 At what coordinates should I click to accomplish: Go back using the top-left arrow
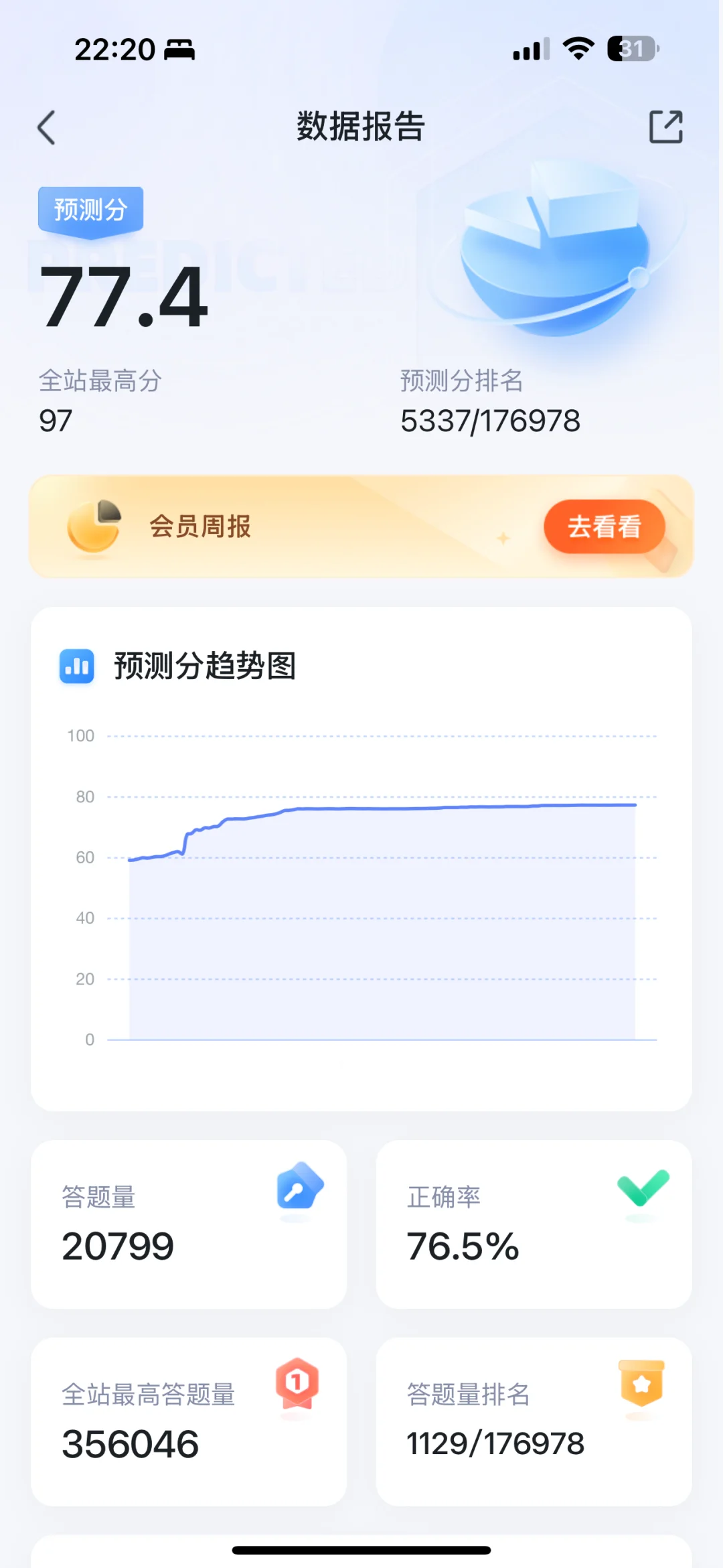[x=46, y=127]
